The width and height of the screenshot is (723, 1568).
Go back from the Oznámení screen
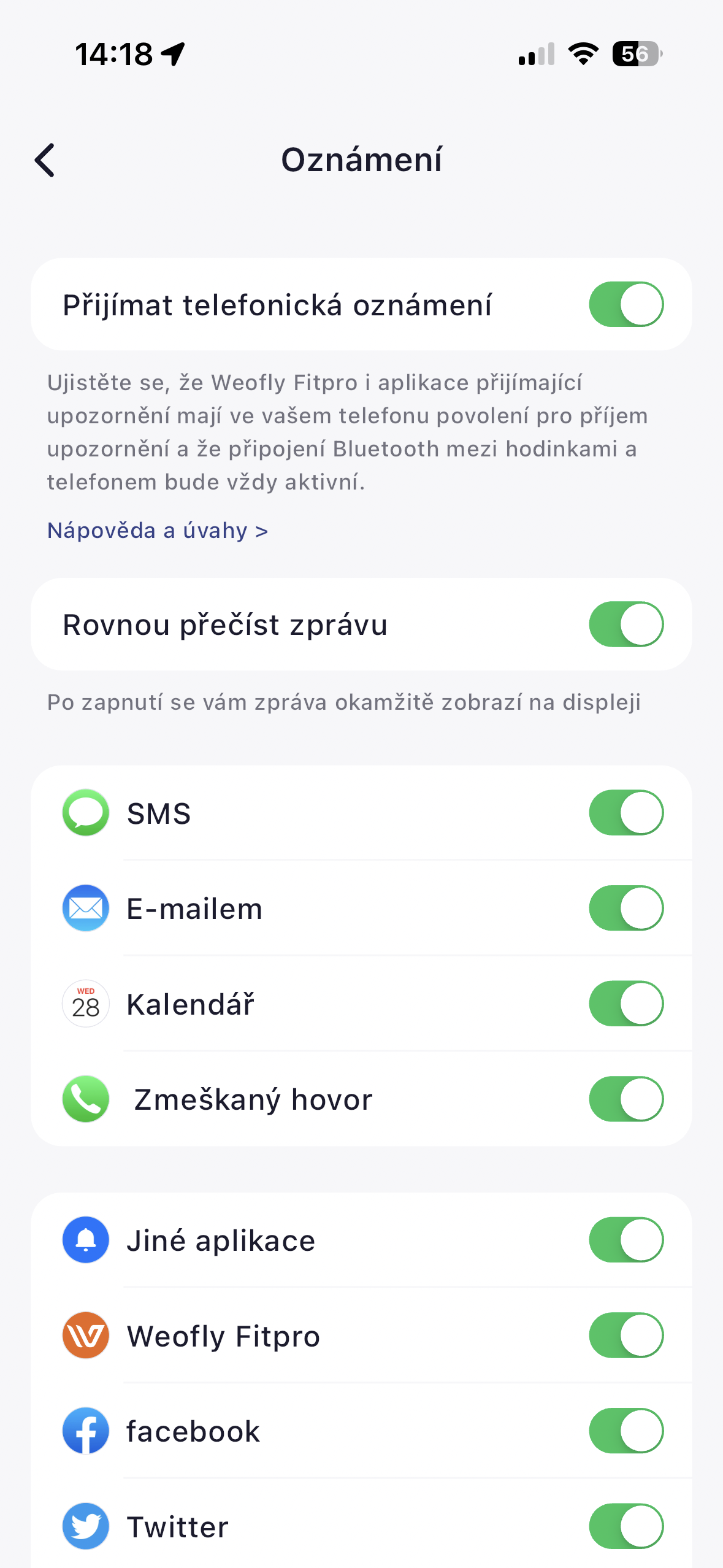pos(45,161)
